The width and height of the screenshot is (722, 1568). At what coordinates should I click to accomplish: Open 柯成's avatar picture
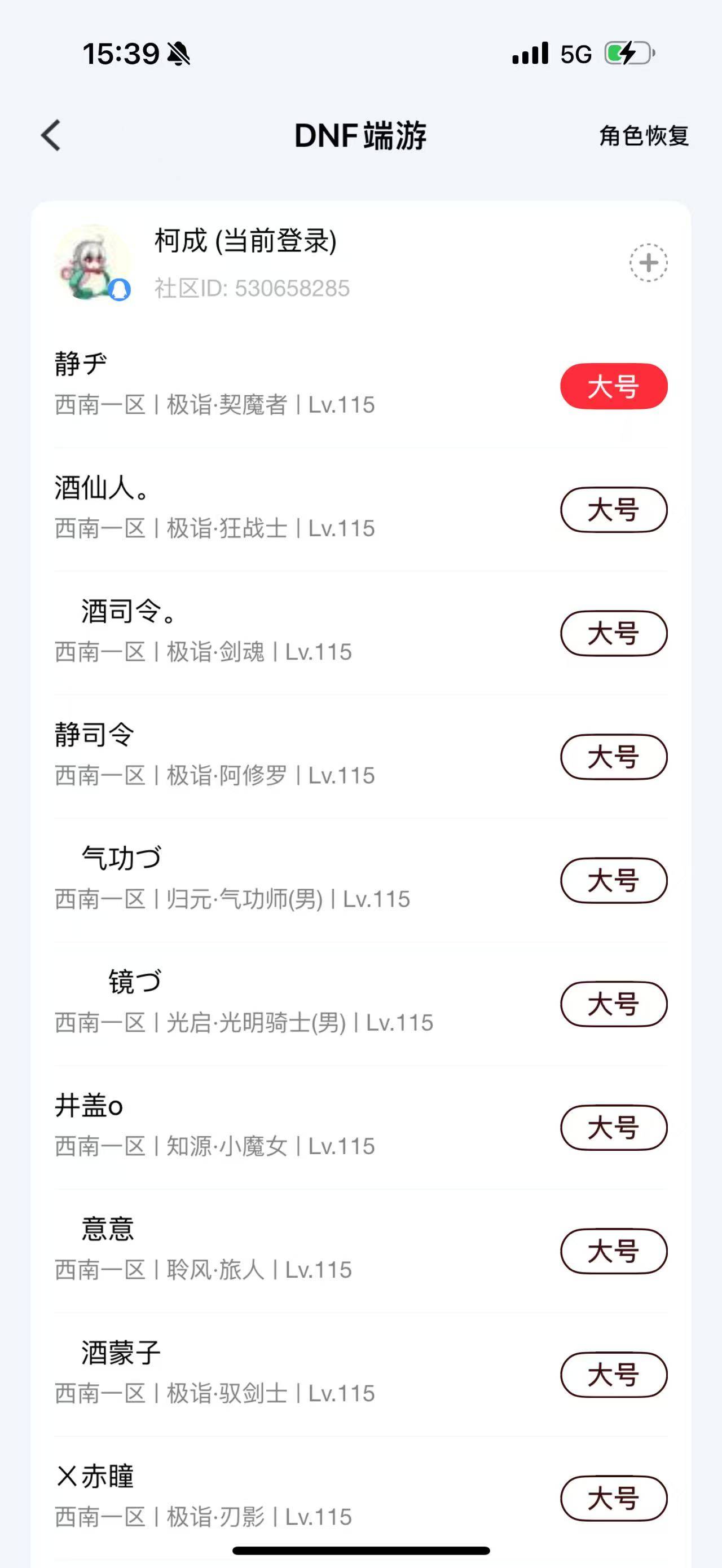(92, 263)
